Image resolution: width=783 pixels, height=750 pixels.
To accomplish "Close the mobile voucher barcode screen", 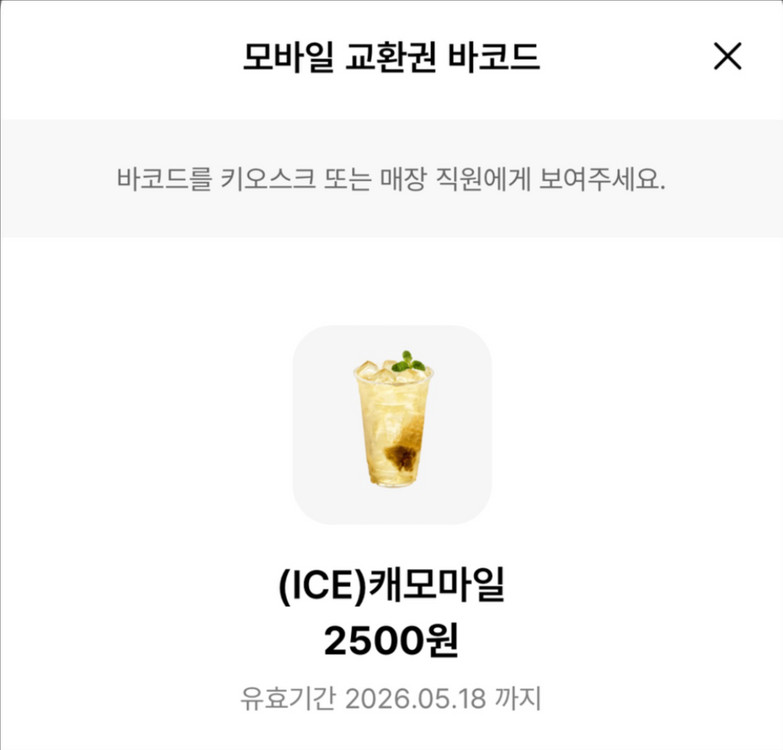I will [727, 57].
